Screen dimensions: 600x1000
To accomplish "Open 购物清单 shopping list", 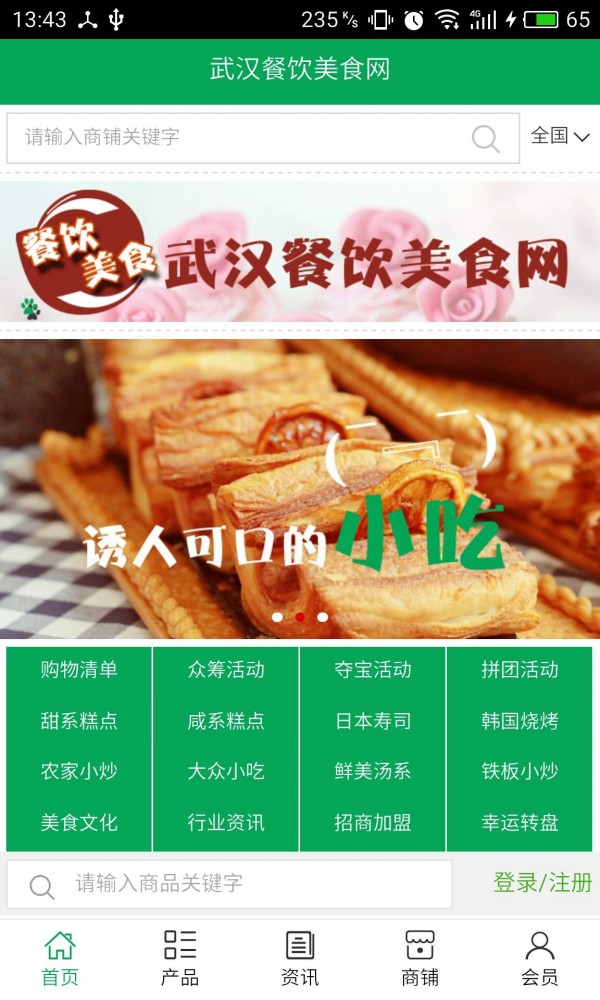I will pos(79,670).
